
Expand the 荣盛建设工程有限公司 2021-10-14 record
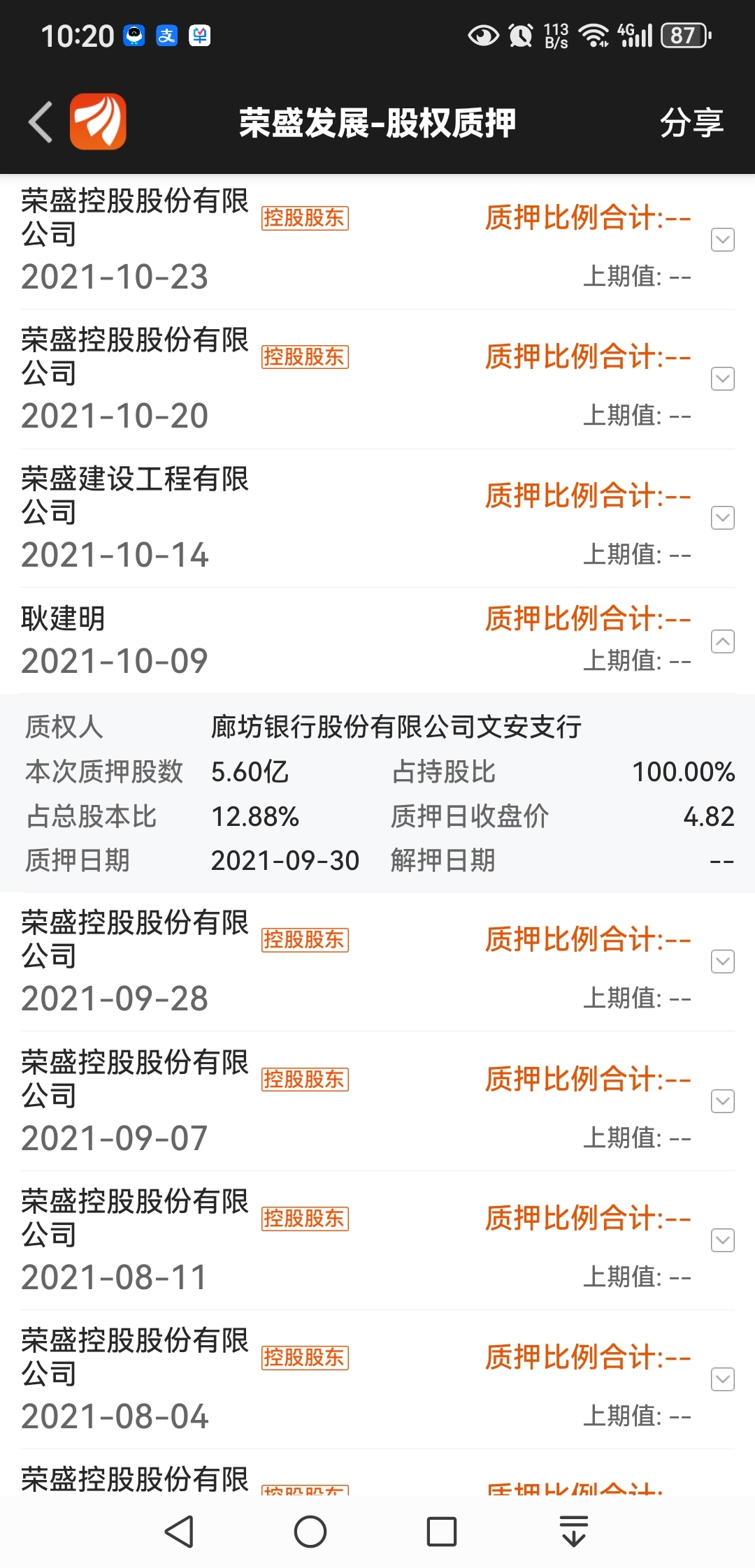722,518
